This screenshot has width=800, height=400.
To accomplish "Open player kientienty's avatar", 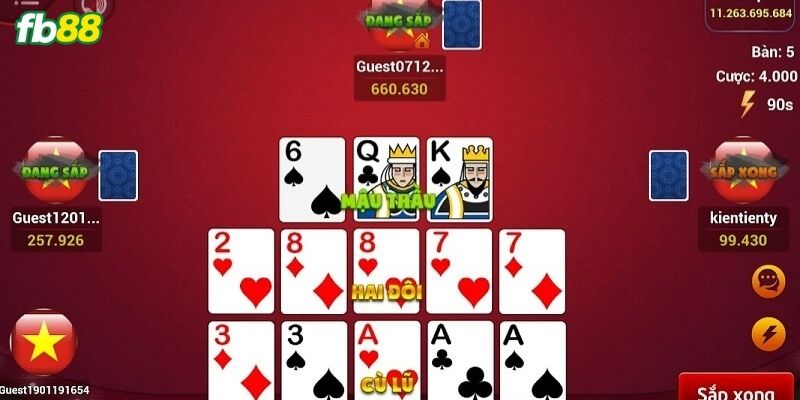I will point(744,170).
